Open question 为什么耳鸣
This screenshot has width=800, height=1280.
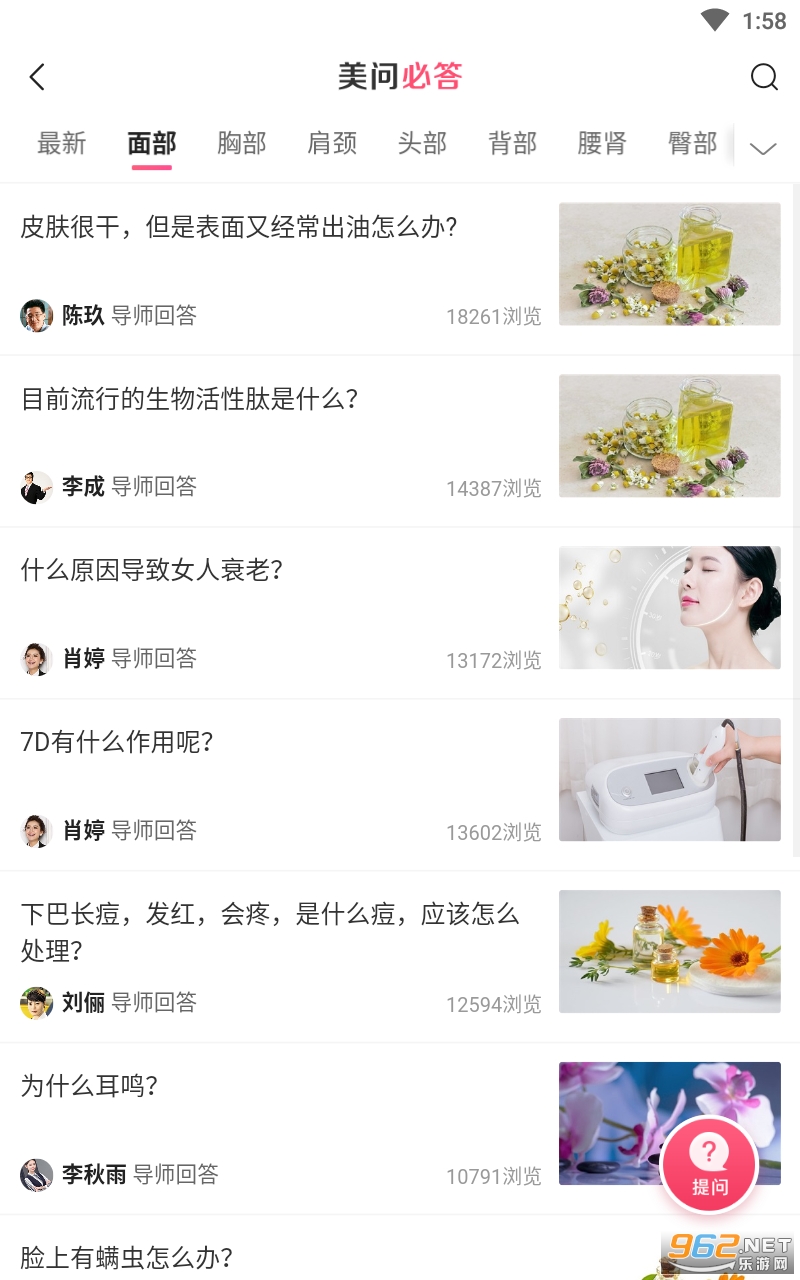click(x=90, y=1086)
